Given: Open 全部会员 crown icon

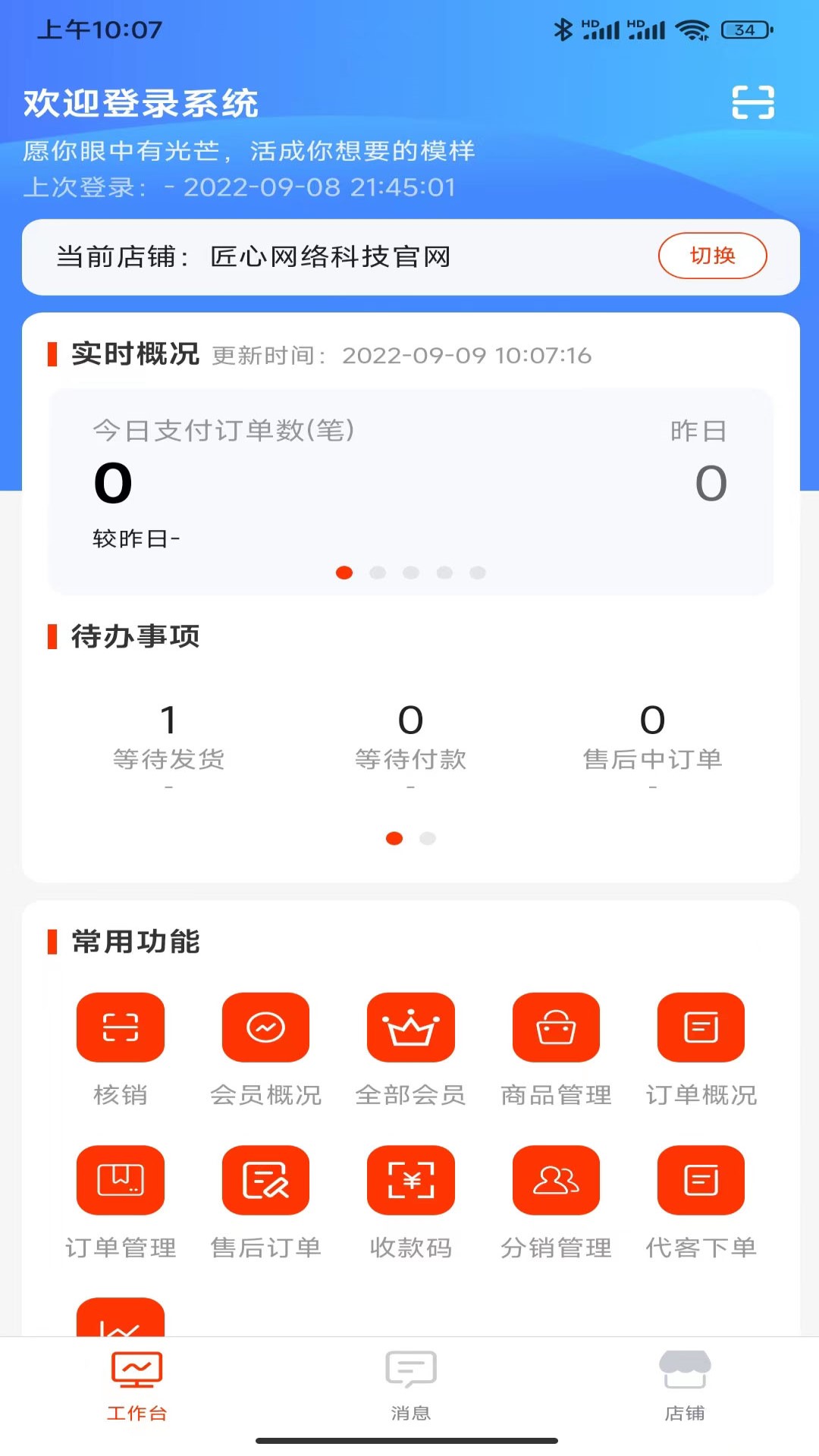Looking at the screenshot, I should tap(410, 1028).
